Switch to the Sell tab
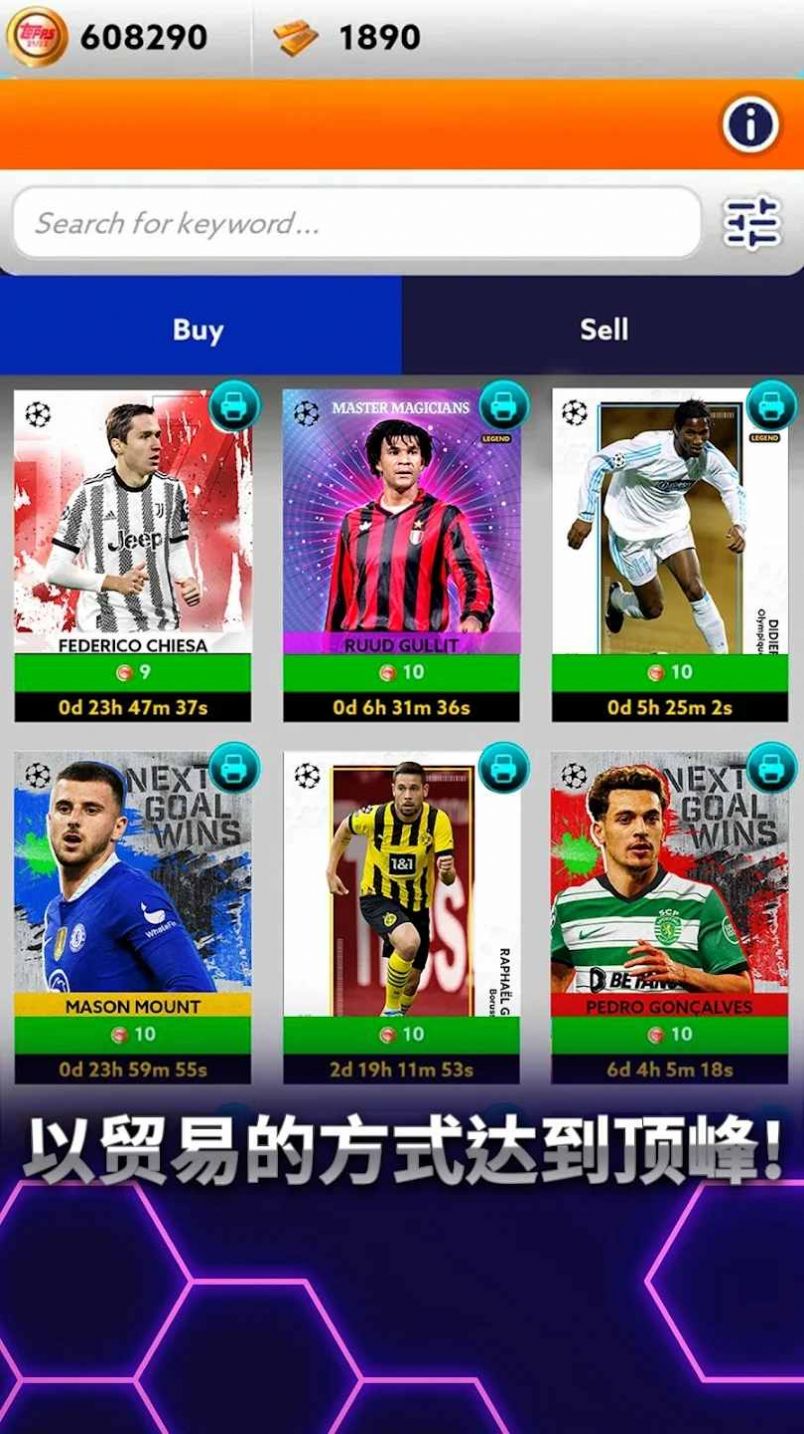The image size is (804, 1434). click(x=604, y=329)
